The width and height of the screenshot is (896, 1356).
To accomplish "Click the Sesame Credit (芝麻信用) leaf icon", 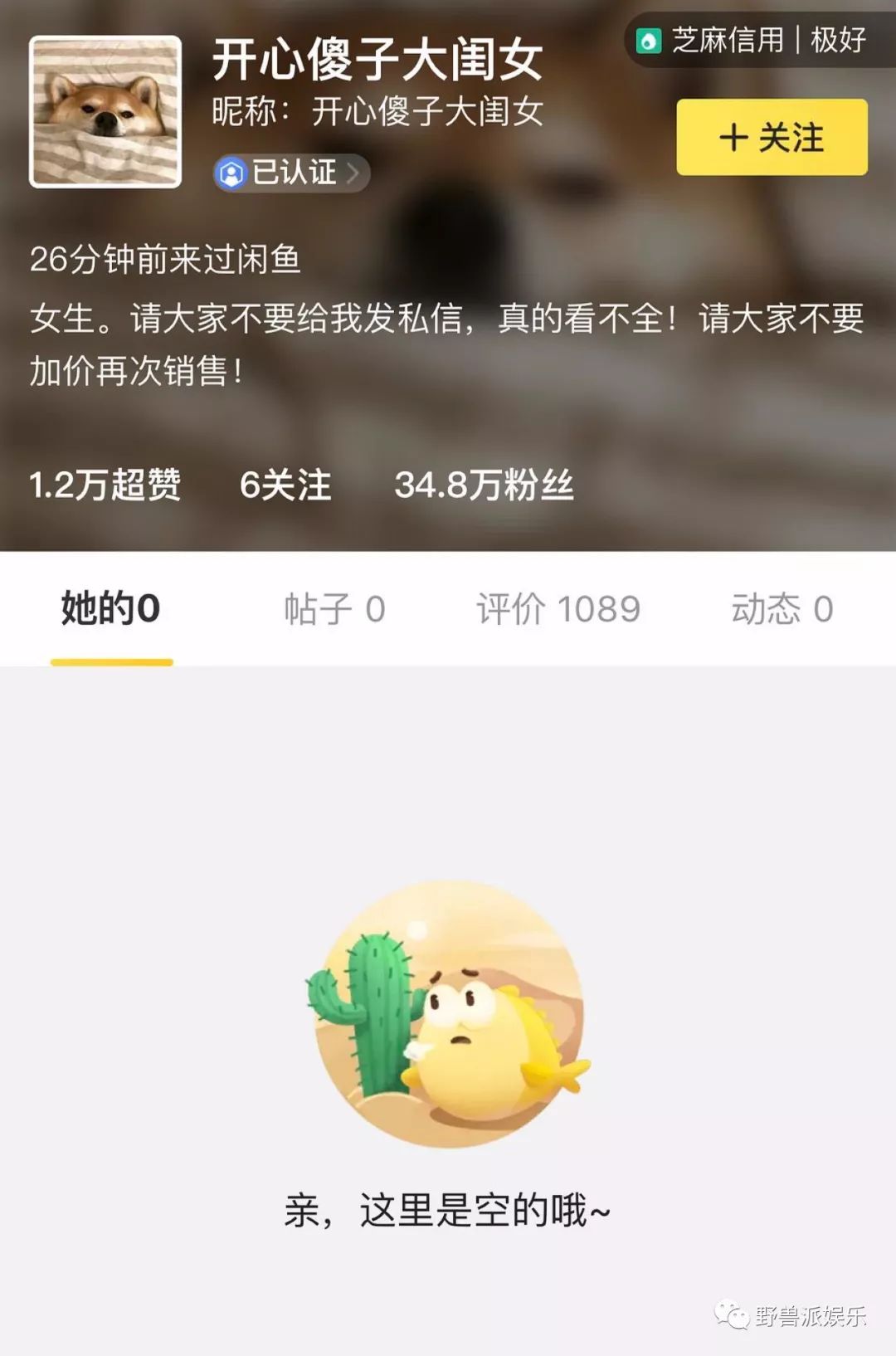I will [650, 37].
